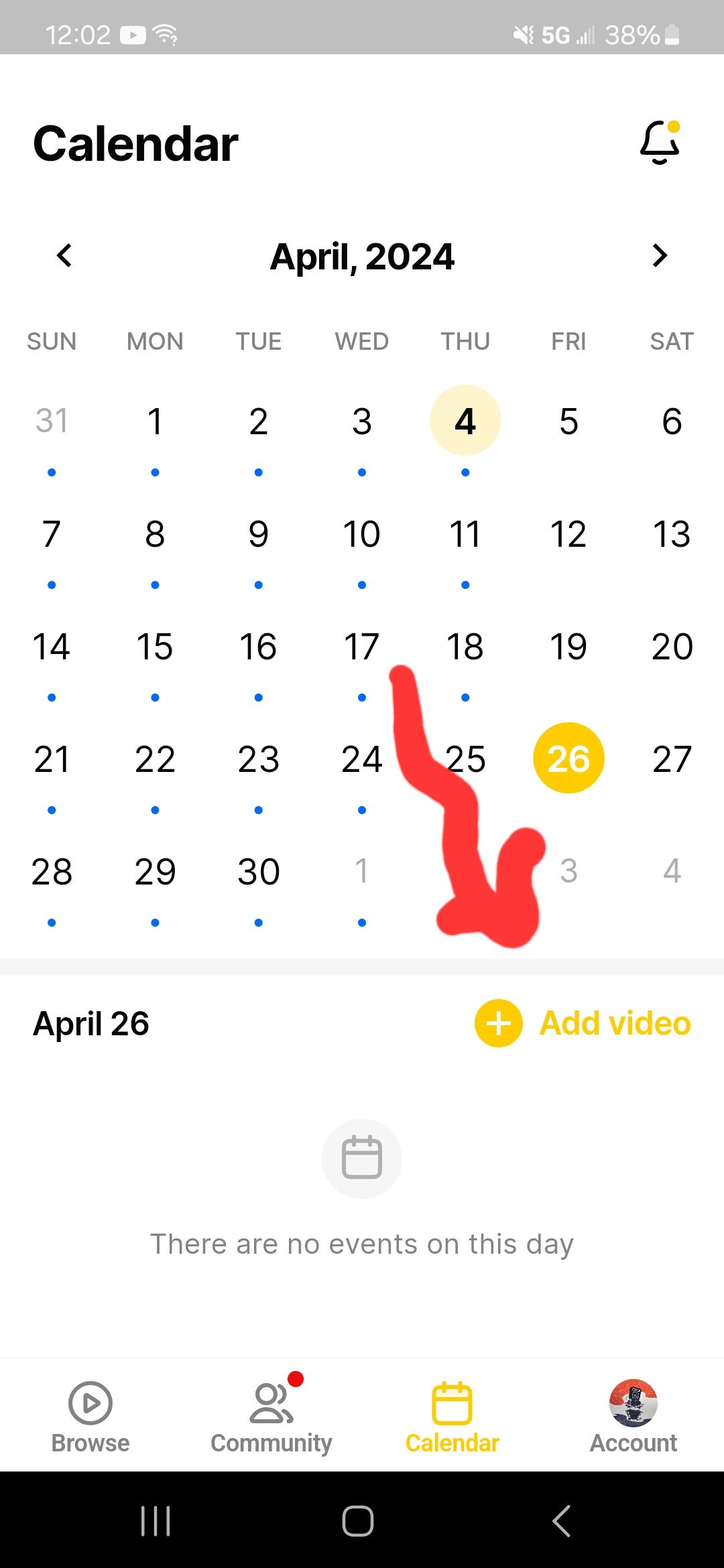Select April 1 on the calendar
The image size is (724, 1568).
coord(155,421)
